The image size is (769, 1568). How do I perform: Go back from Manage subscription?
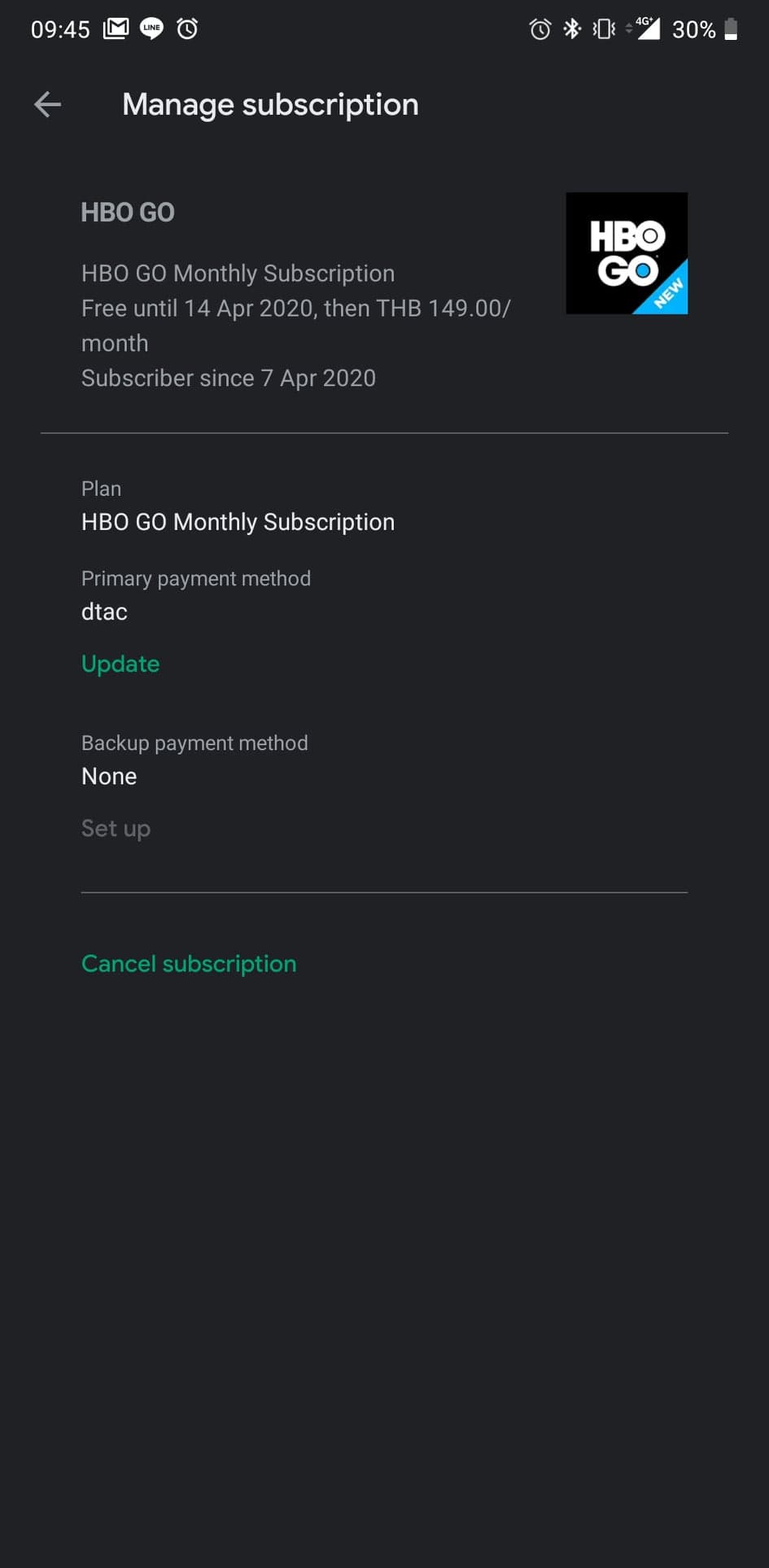click(x=47, y=104)
